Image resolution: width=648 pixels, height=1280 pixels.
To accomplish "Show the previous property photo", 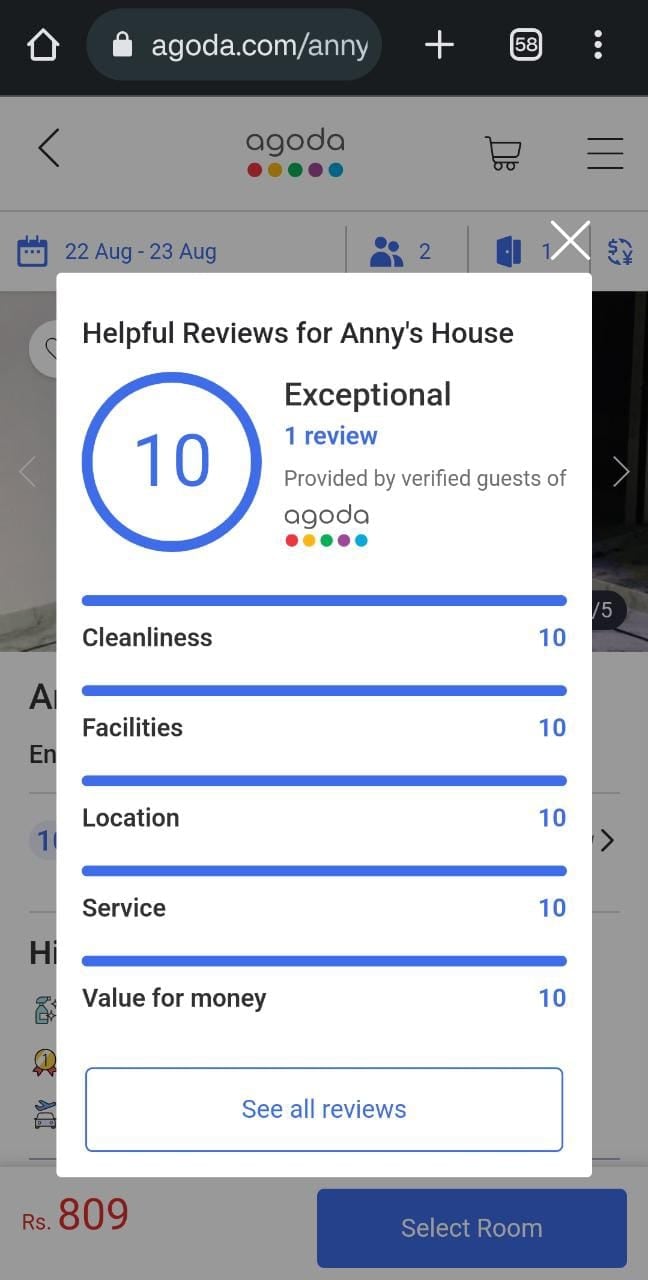I will [x=27, y=471].
